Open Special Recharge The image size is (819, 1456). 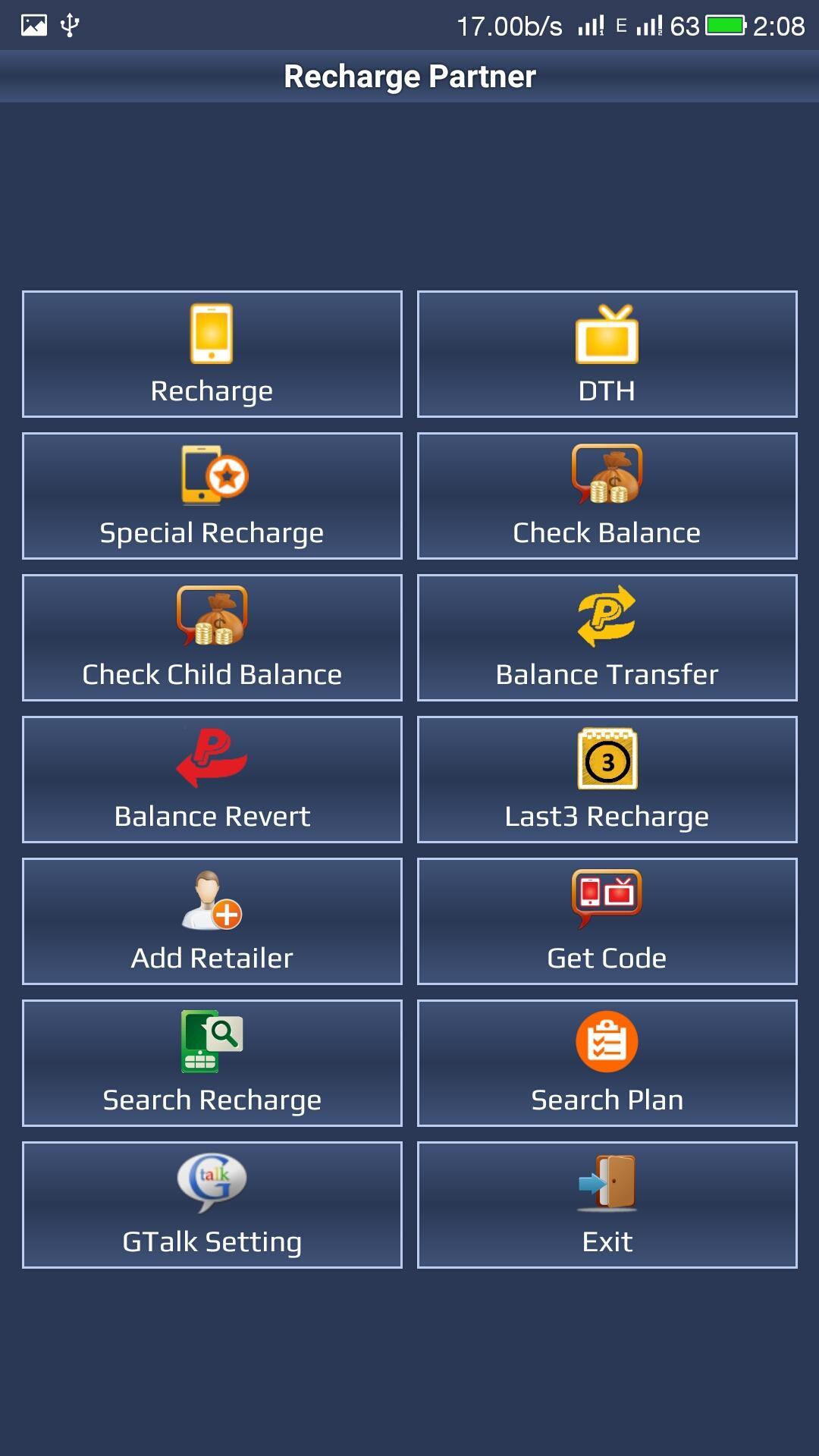(212, 496)
